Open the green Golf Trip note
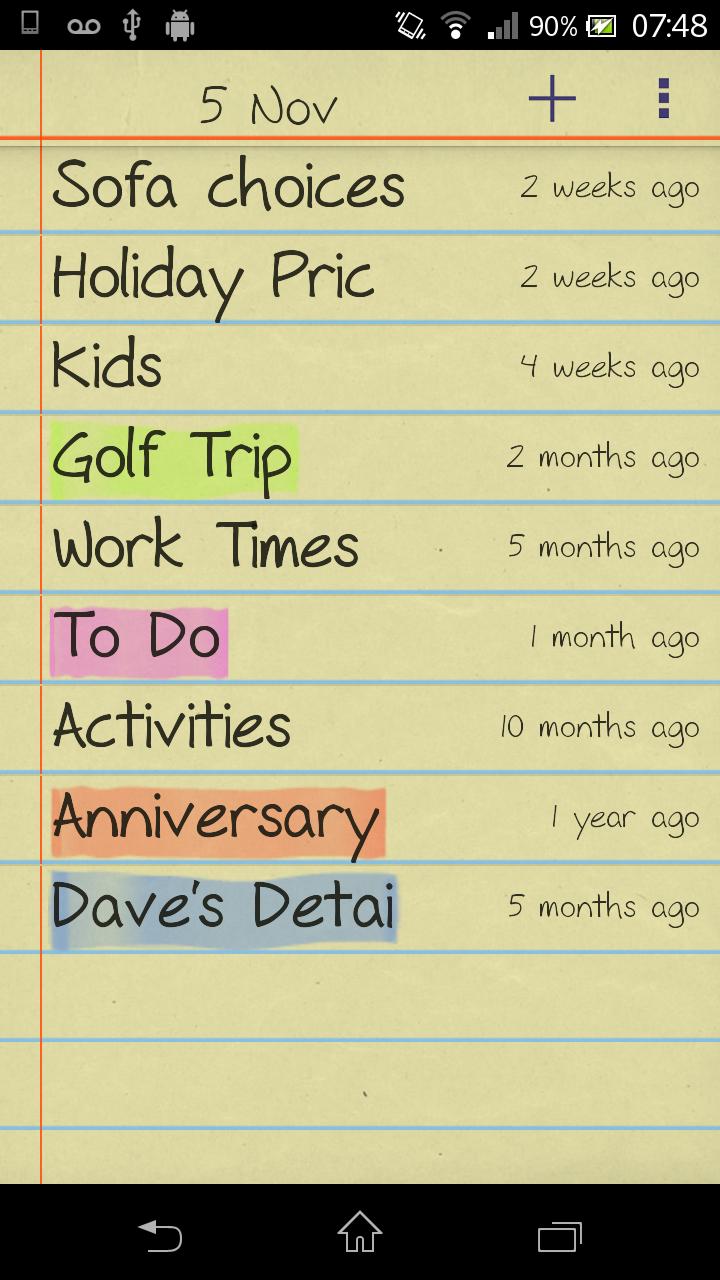Viewport: 720px width, 1280px height. [173, 458]
